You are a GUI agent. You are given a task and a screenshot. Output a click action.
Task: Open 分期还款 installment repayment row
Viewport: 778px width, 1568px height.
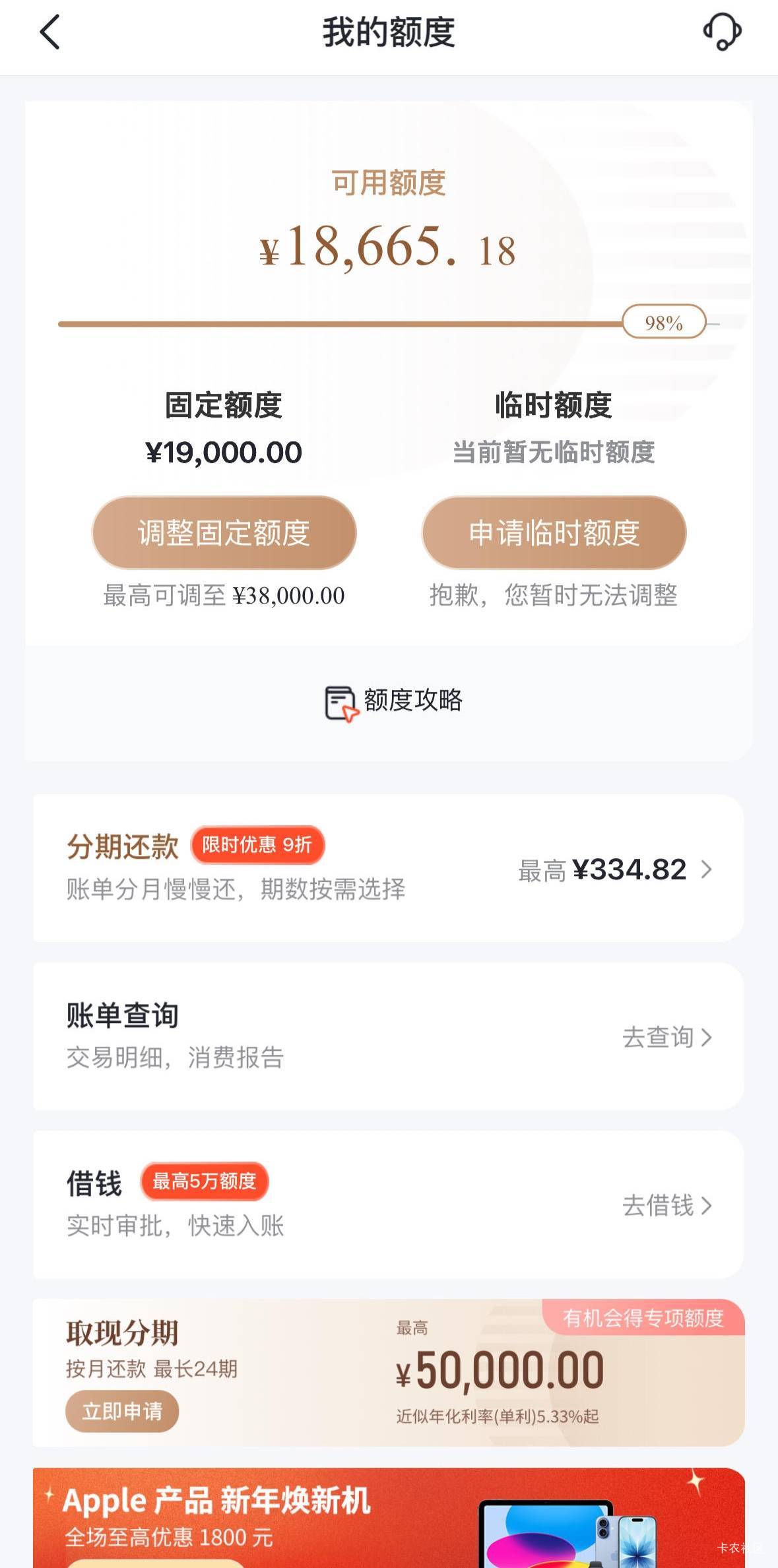(388, 868)
